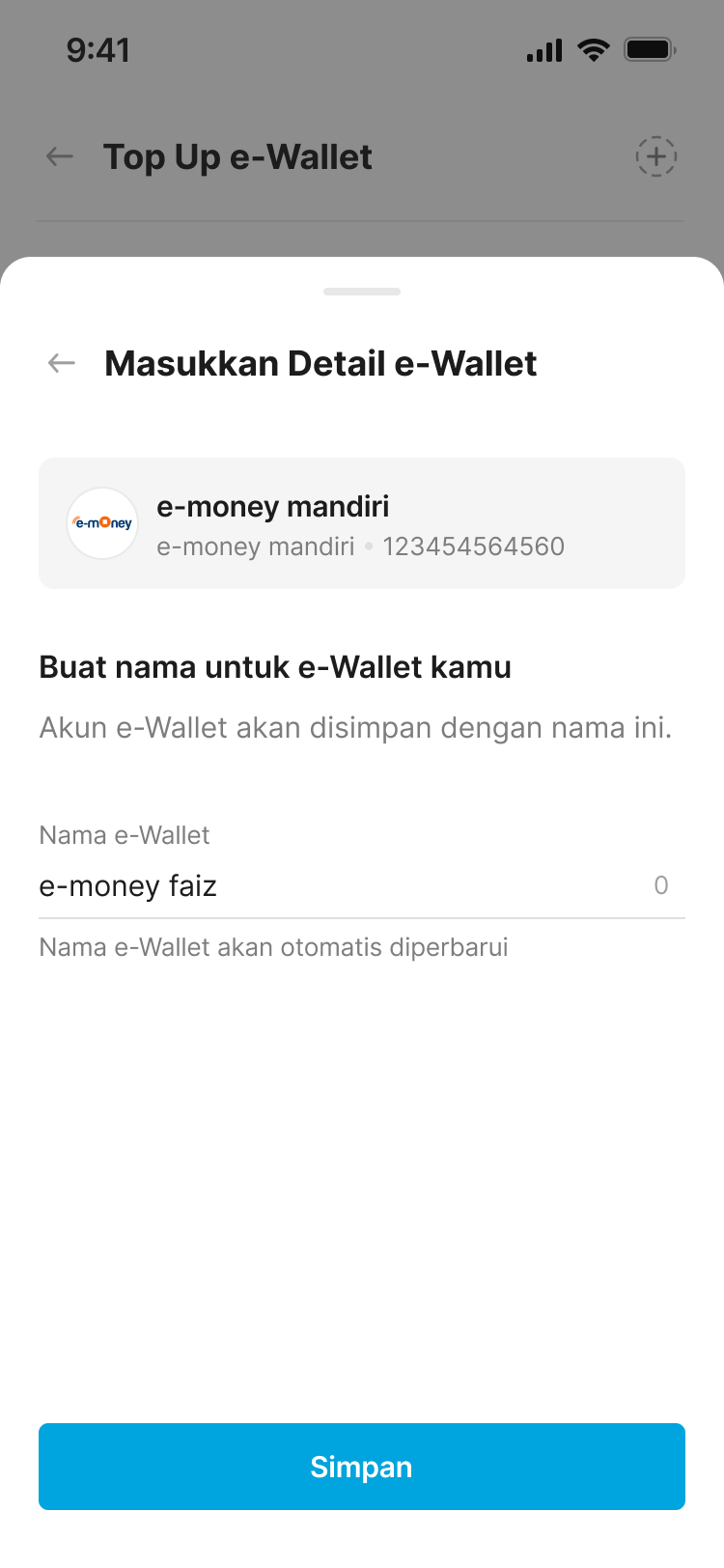The height and width of the screenshot is (1568, 724).
Task: Go back from Masukkan Detail e-Wallet sheet
Action: pos(62,363)
